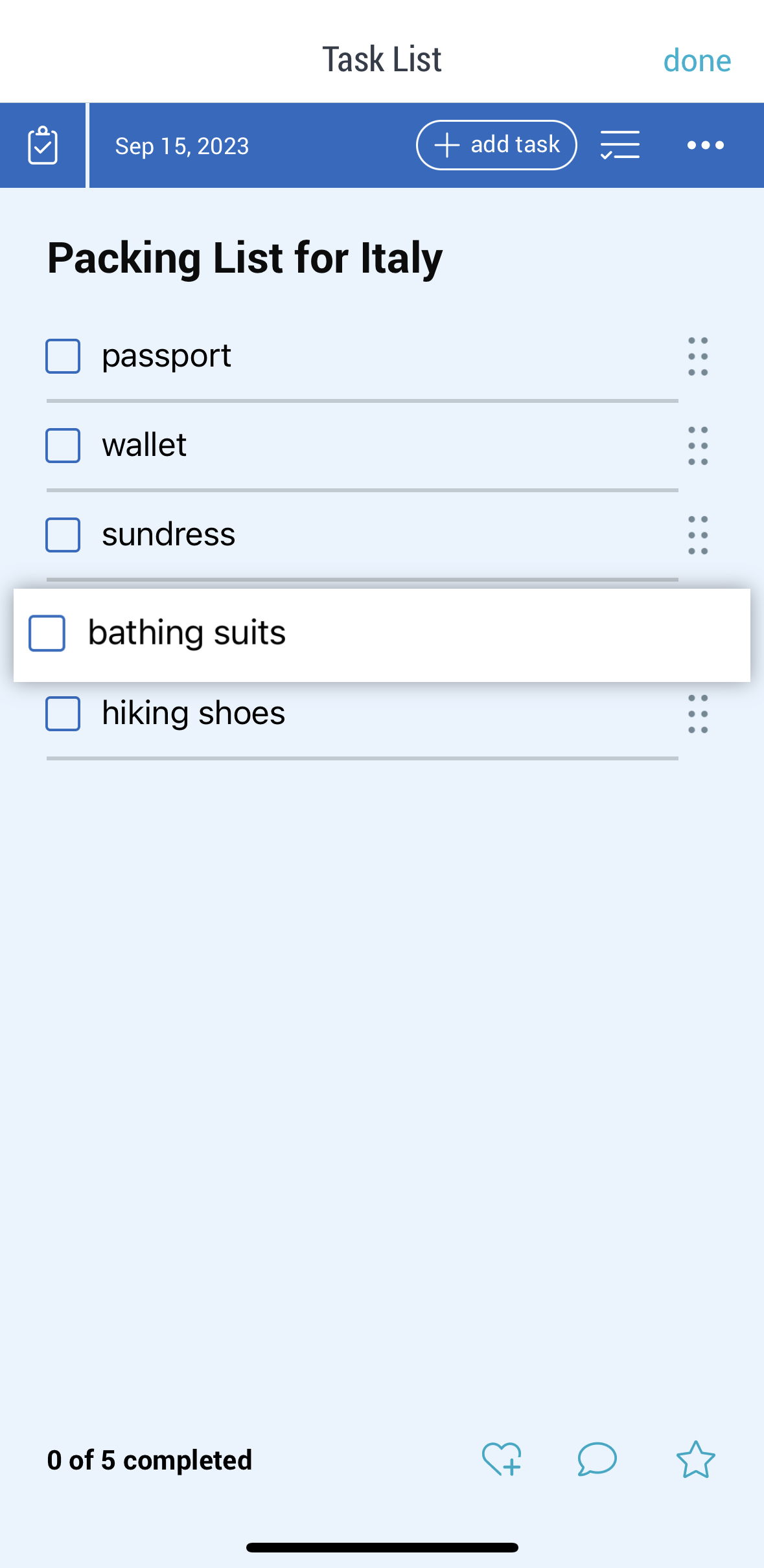764x1568 pixels.
Task: Mark sundress as packed
Action: pyautogui.click(x=63, y=535)
